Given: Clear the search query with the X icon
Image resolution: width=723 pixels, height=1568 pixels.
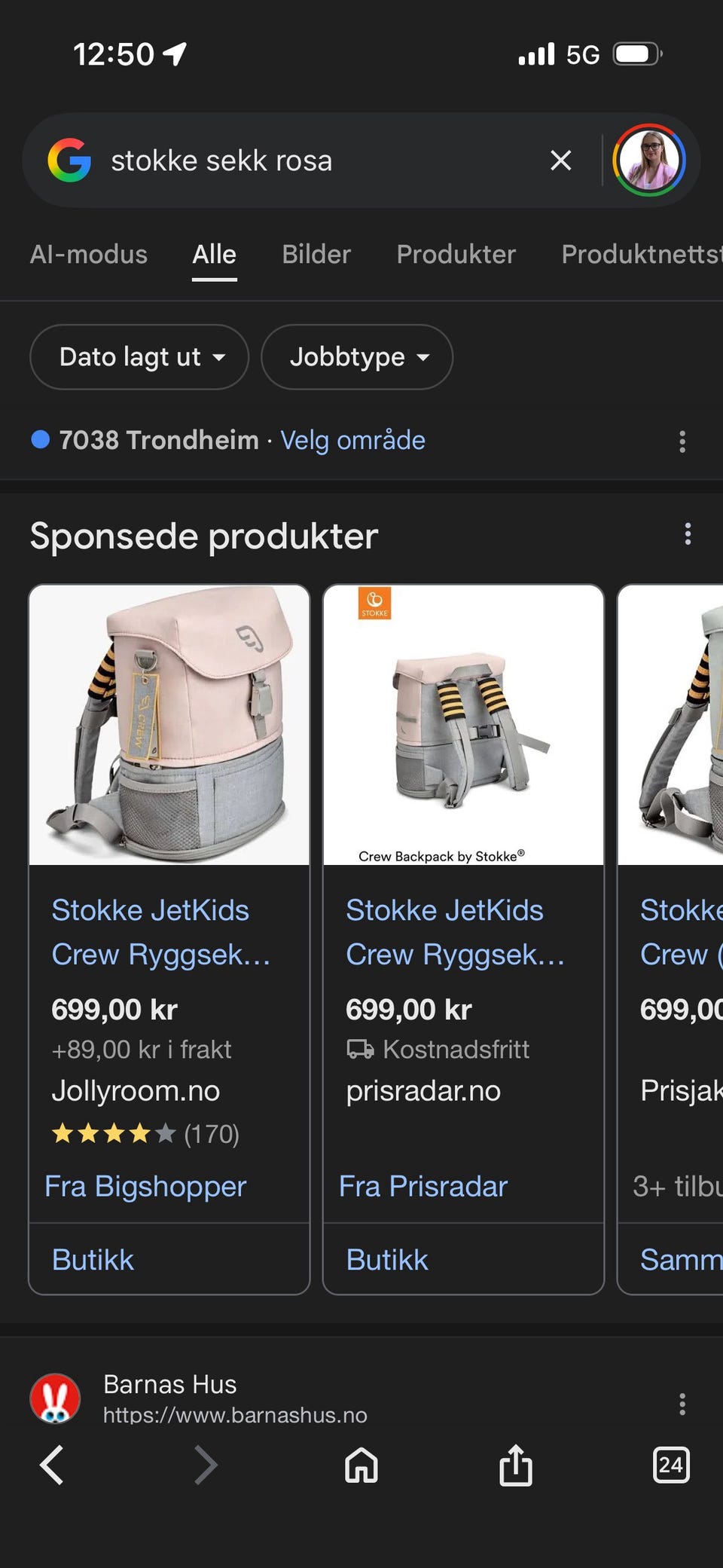Looking at the screenshot, I should point(560,160).
